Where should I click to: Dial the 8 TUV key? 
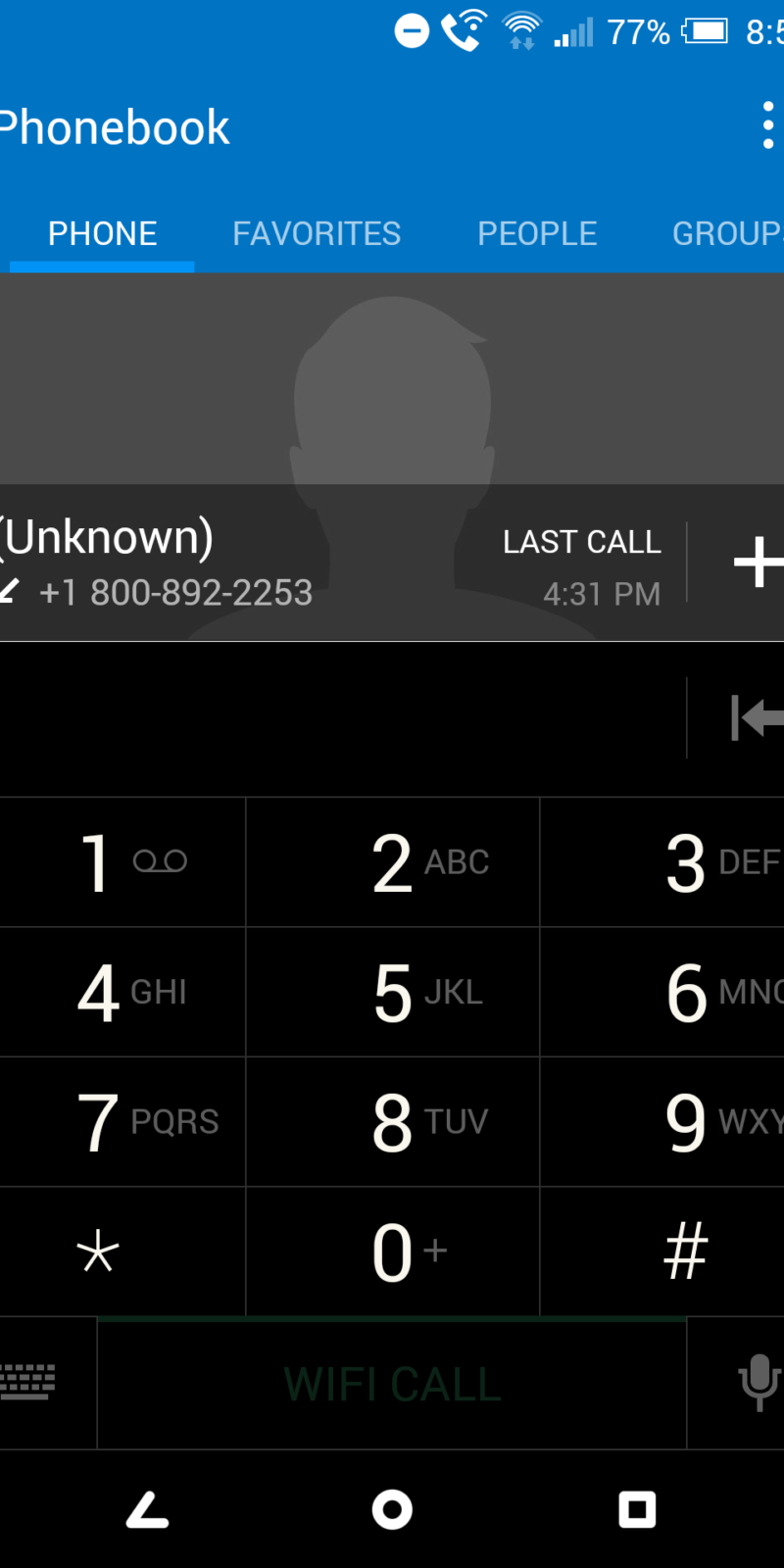[x=392, y=1122]
